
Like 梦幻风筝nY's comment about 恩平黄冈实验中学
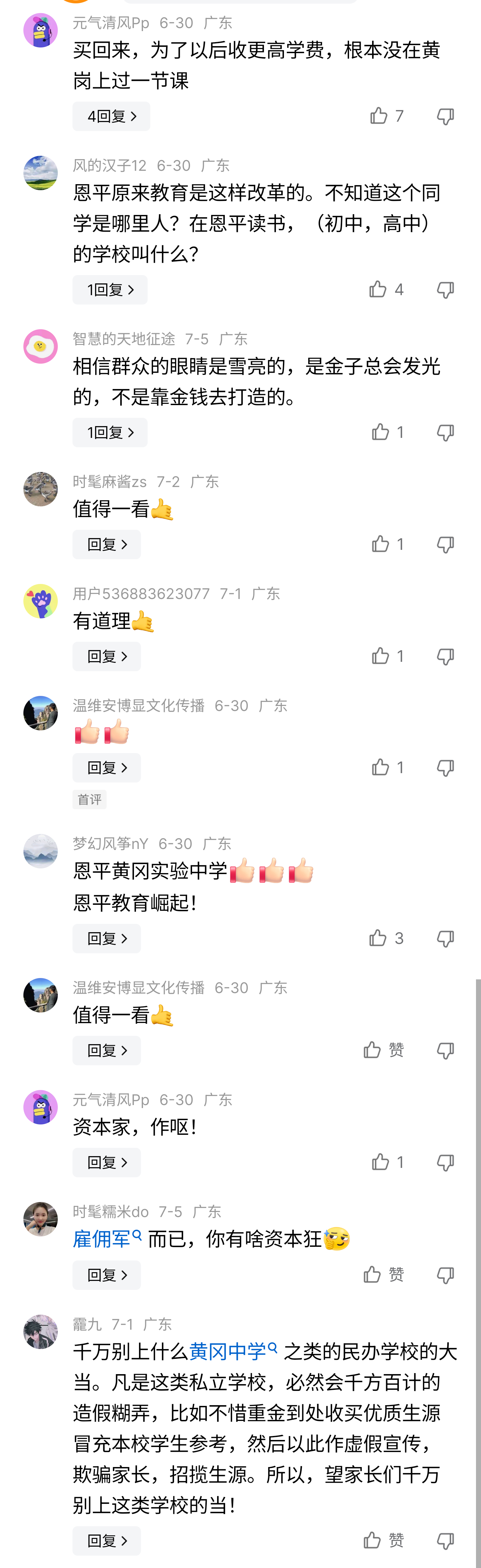378,939
